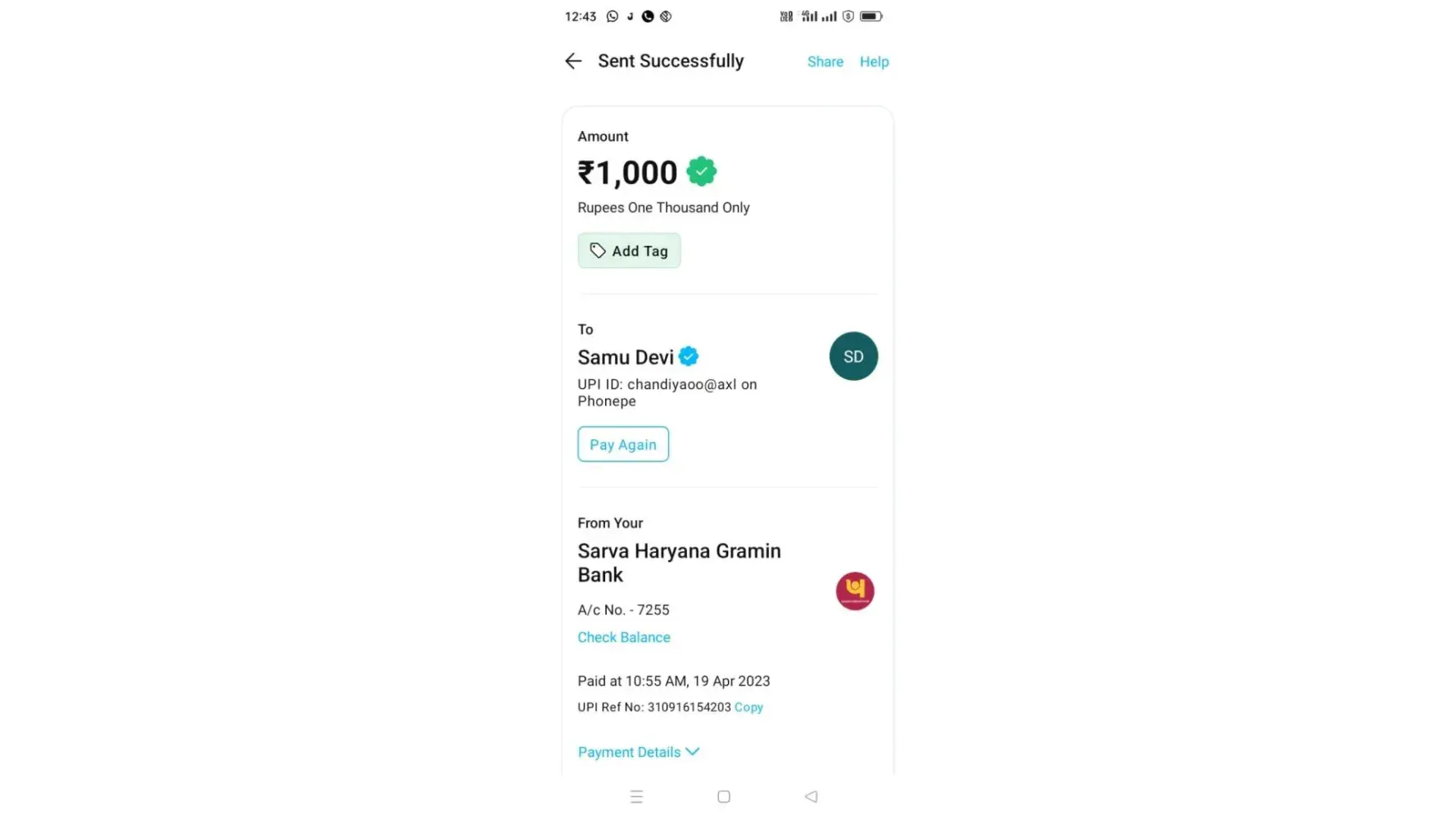Screen dimensions: 1456x819
Task: Open recent apps from navigation bar
Action: tap(636, 796)
